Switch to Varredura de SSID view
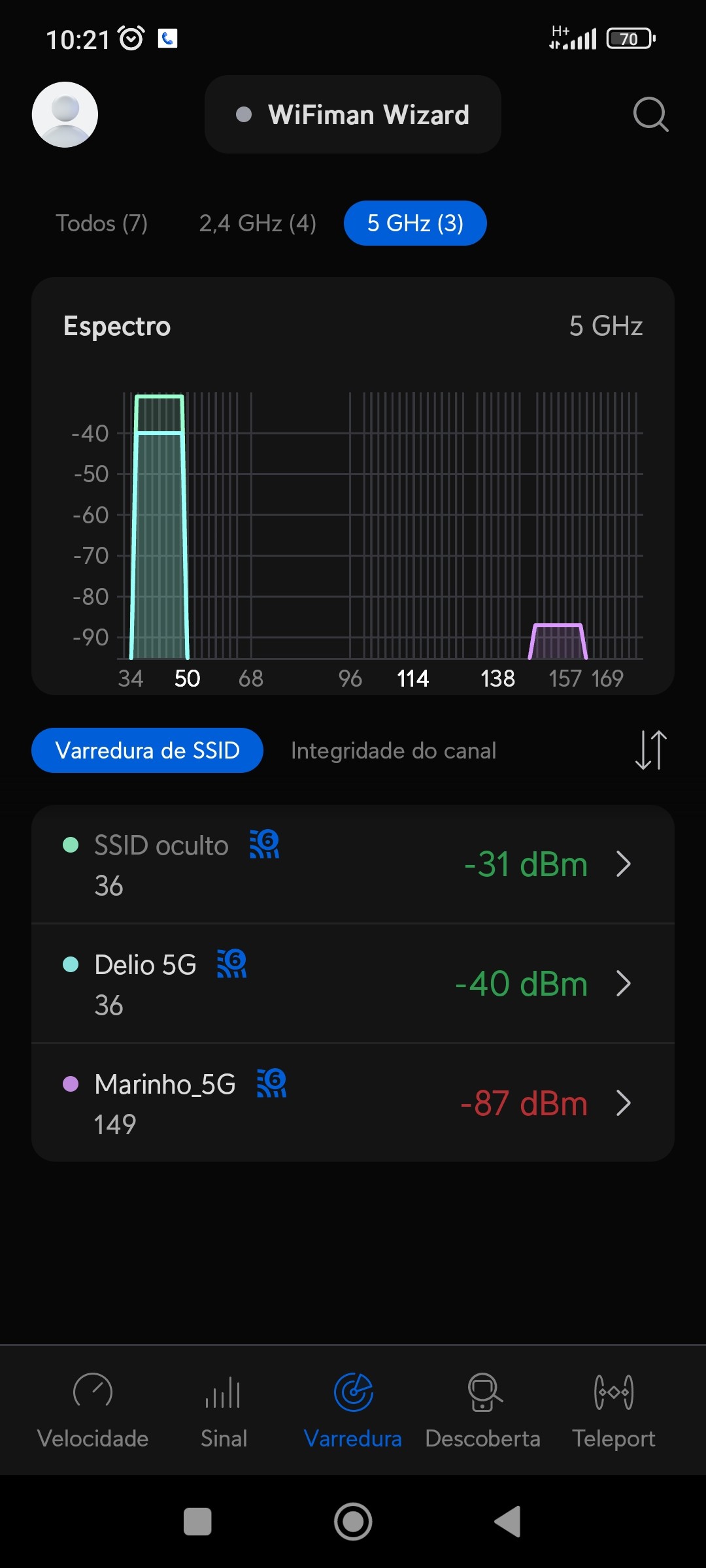This screenshot has width=706, height=1568. click(x=148, y=751)
